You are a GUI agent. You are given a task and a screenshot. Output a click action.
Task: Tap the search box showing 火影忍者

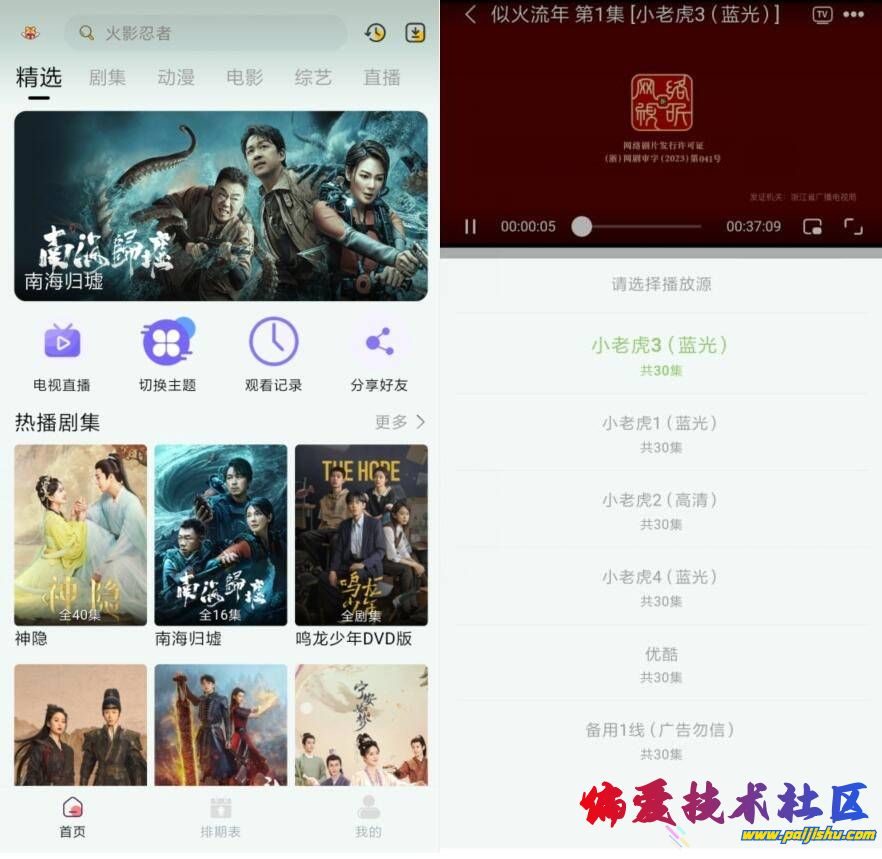(205, 33)
